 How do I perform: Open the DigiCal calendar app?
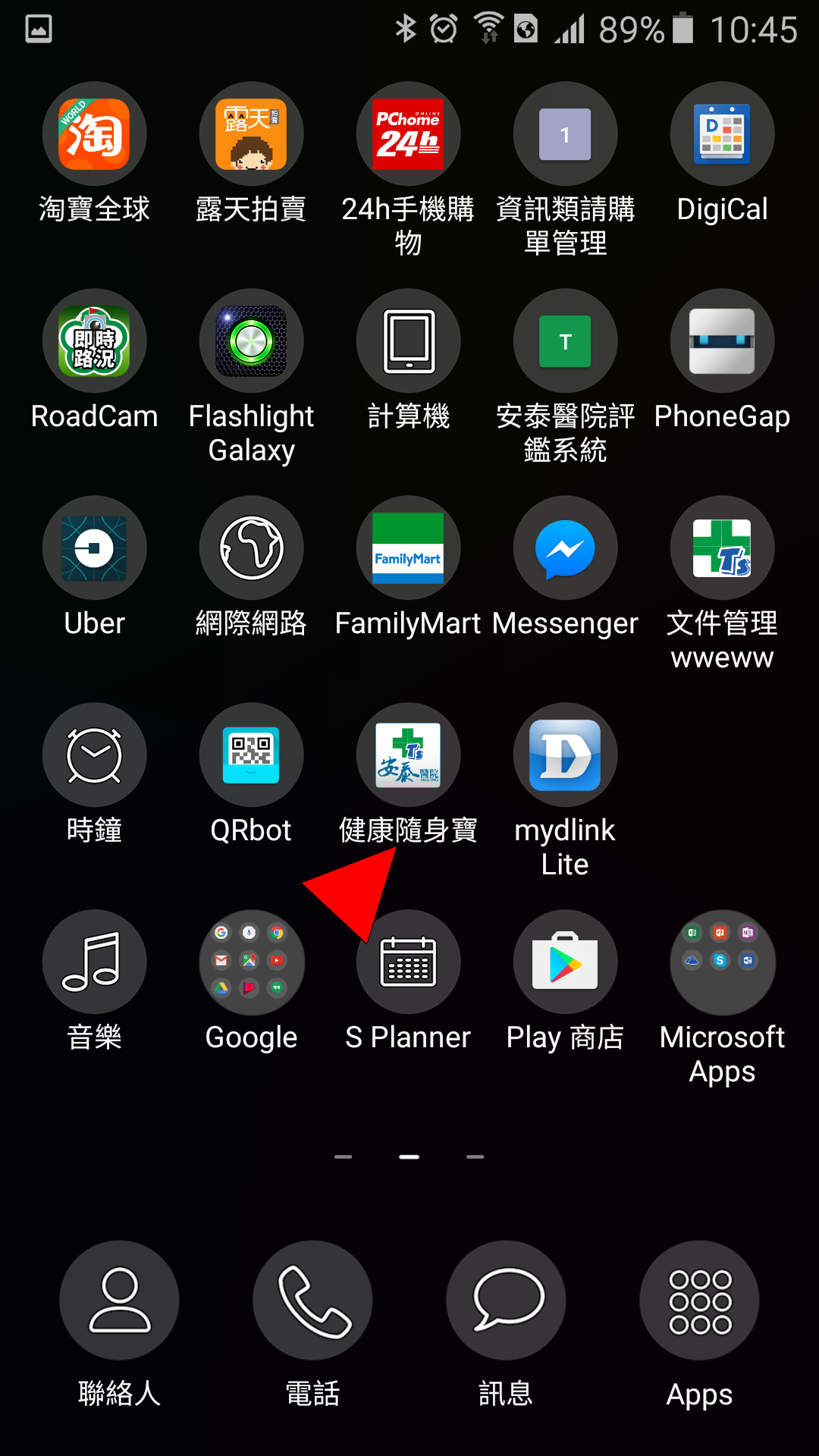click(x=722, y=134)
